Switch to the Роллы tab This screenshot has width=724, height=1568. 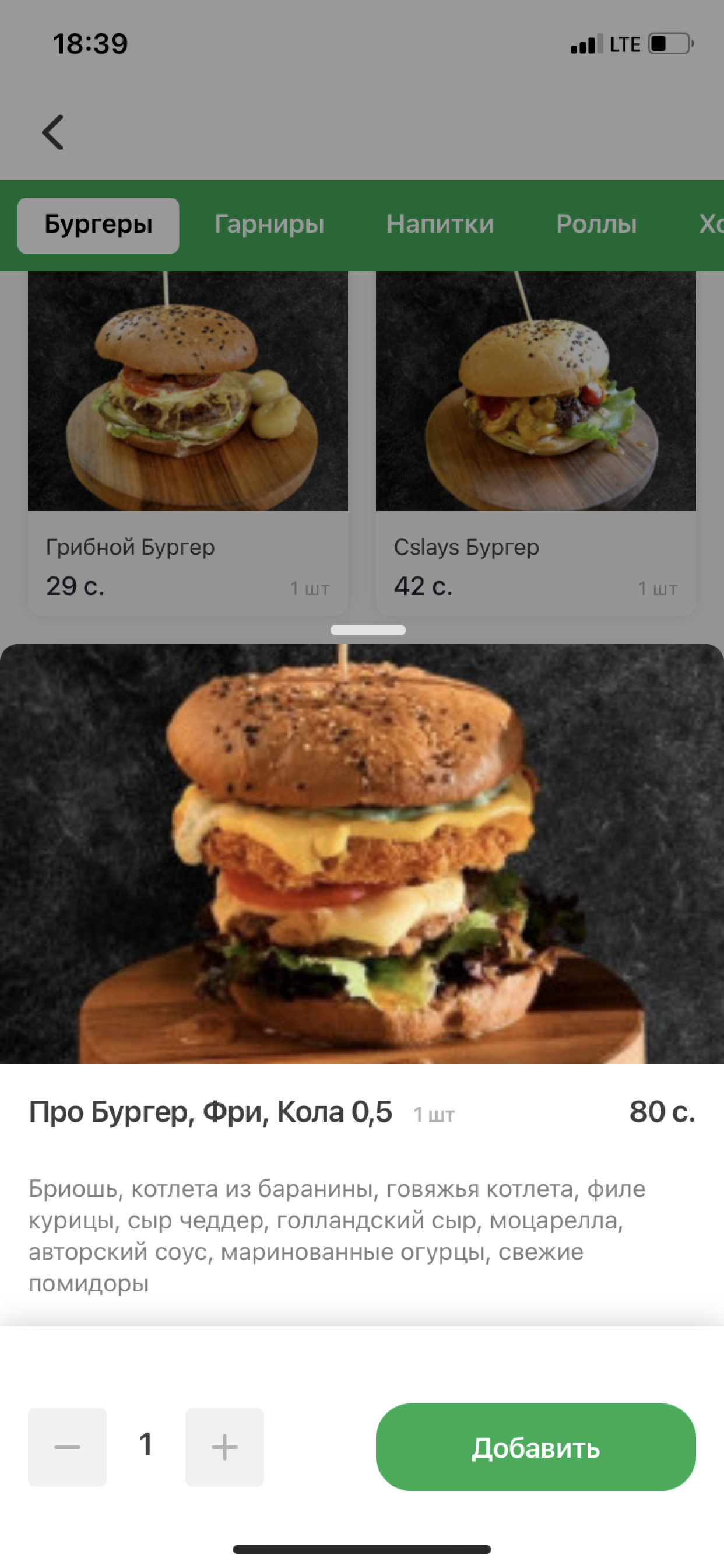pos(596,225)
